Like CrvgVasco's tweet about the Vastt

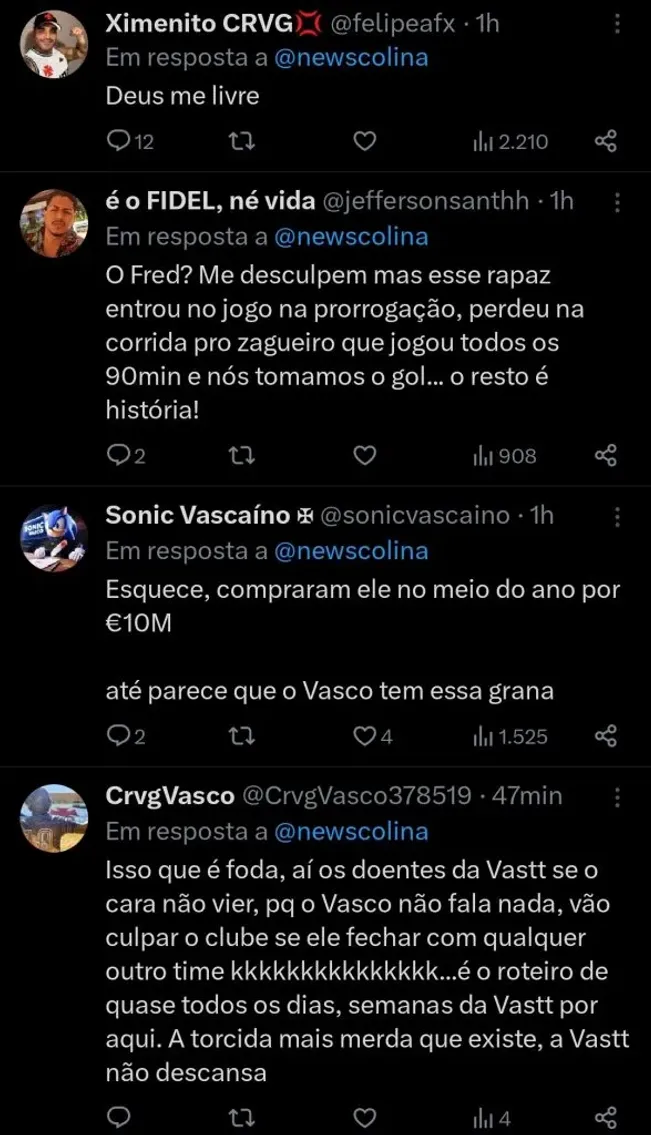[365, 1116]
